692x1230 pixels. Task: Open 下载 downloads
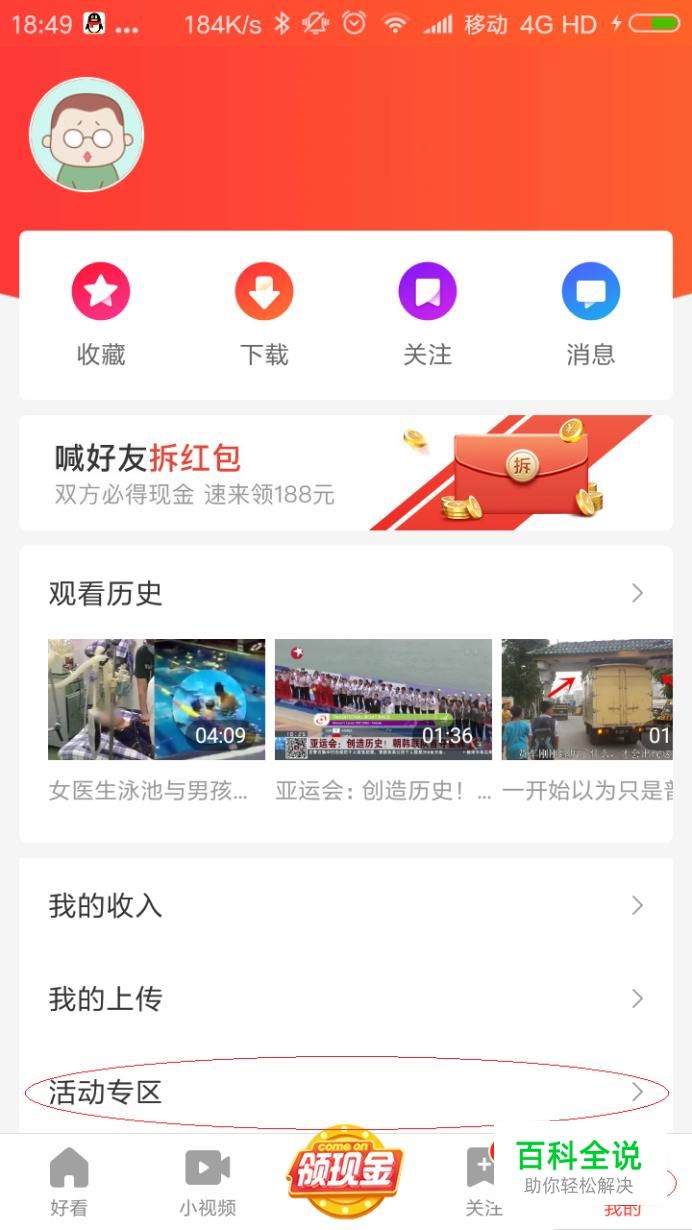[x=264, y=311]
